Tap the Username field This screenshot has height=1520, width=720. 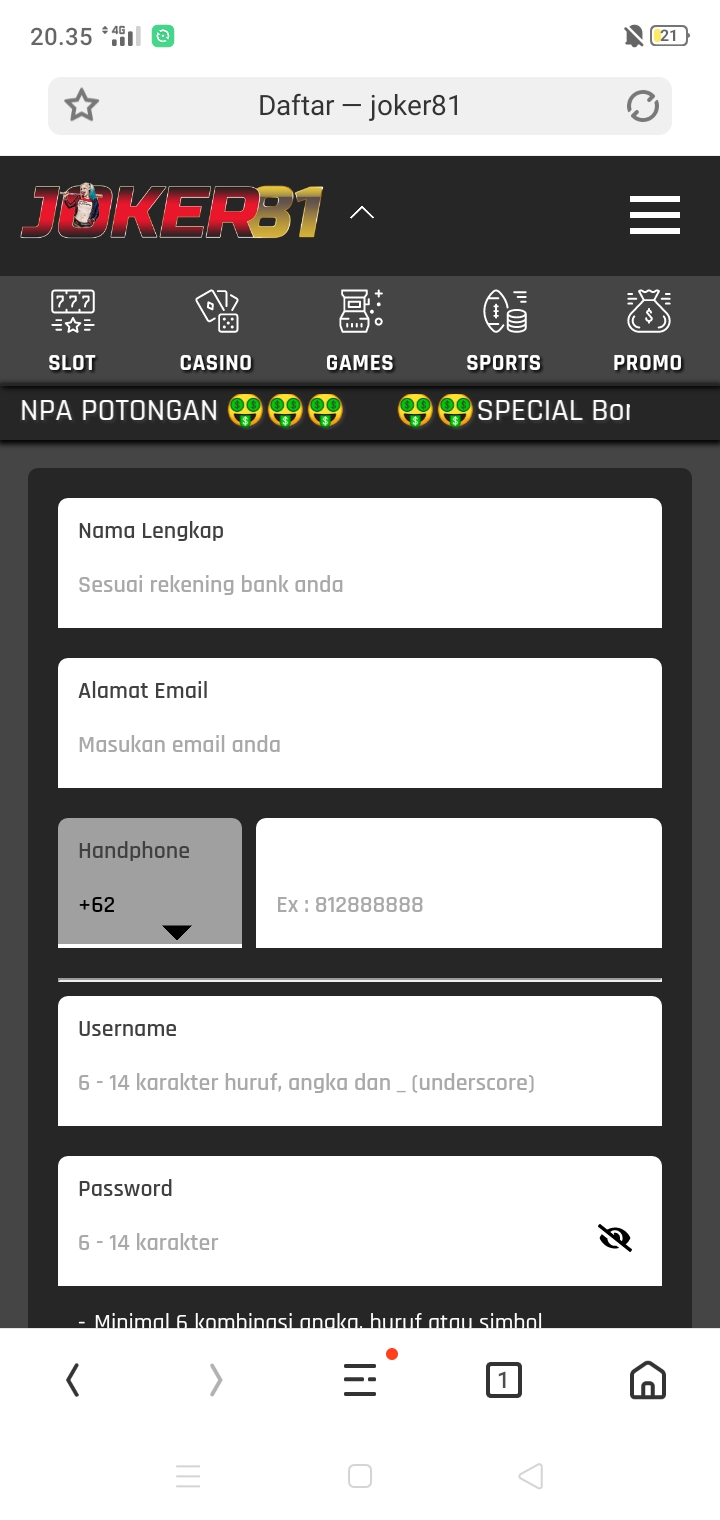[x=360, y=1082]
